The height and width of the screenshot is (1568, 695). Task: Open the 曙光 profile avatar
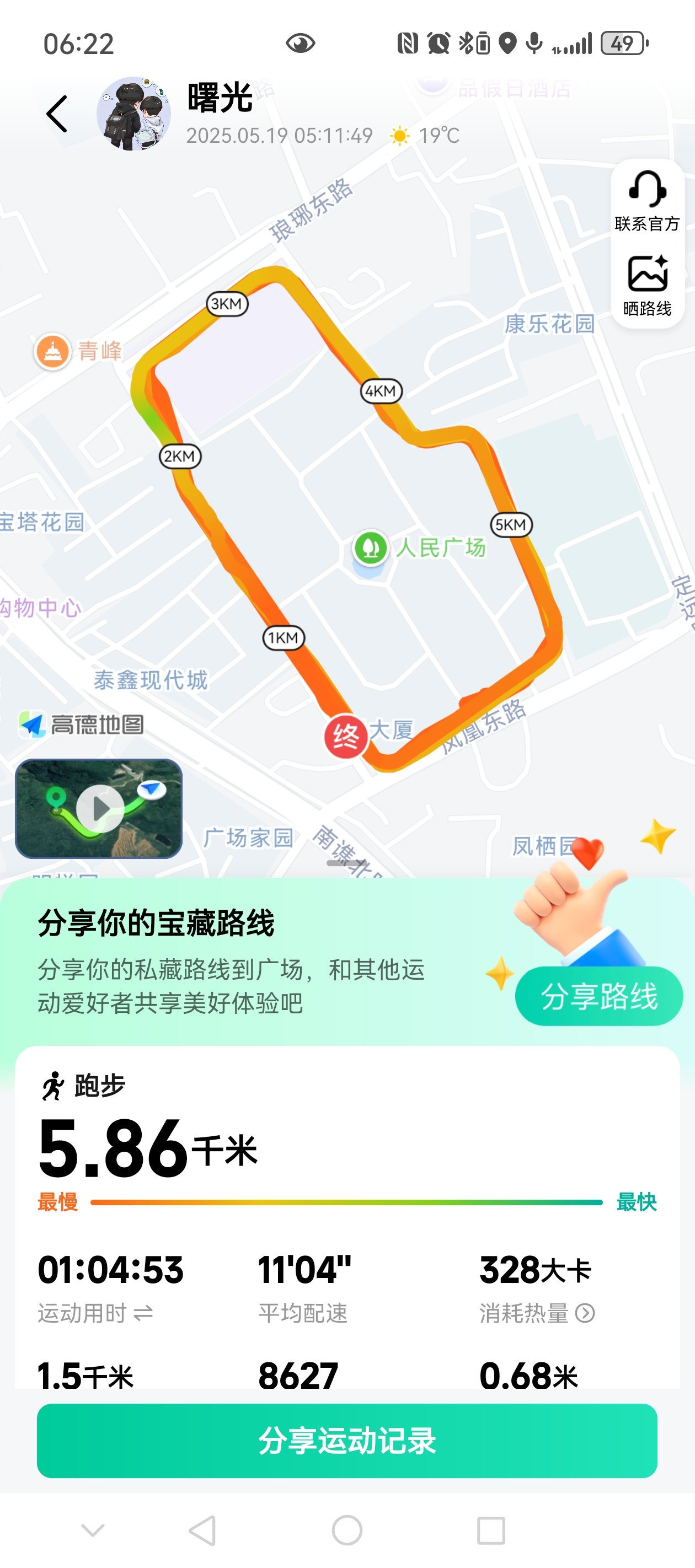[134, 114]
